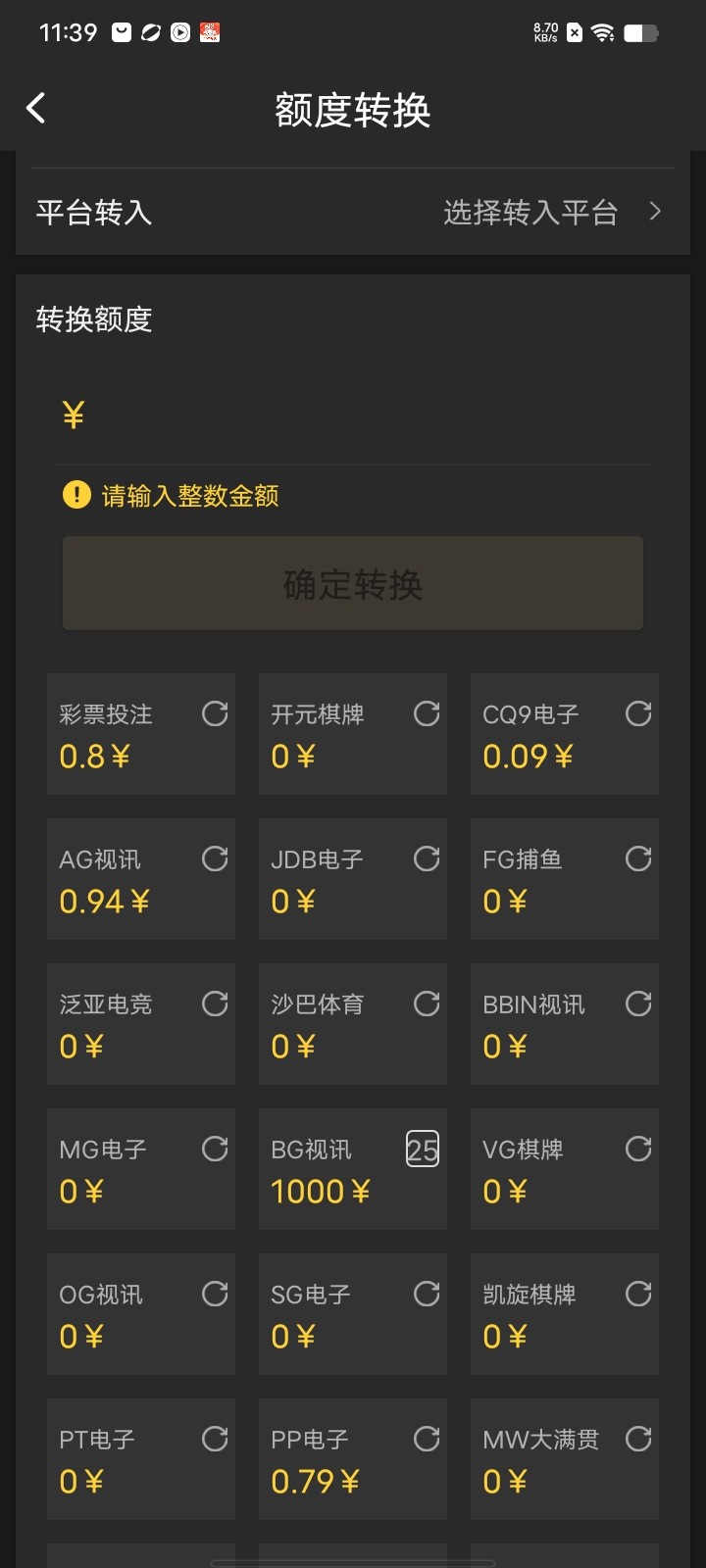
Task: Refresh the 凯旋棋牌 balance
Action: [638, 1294]
